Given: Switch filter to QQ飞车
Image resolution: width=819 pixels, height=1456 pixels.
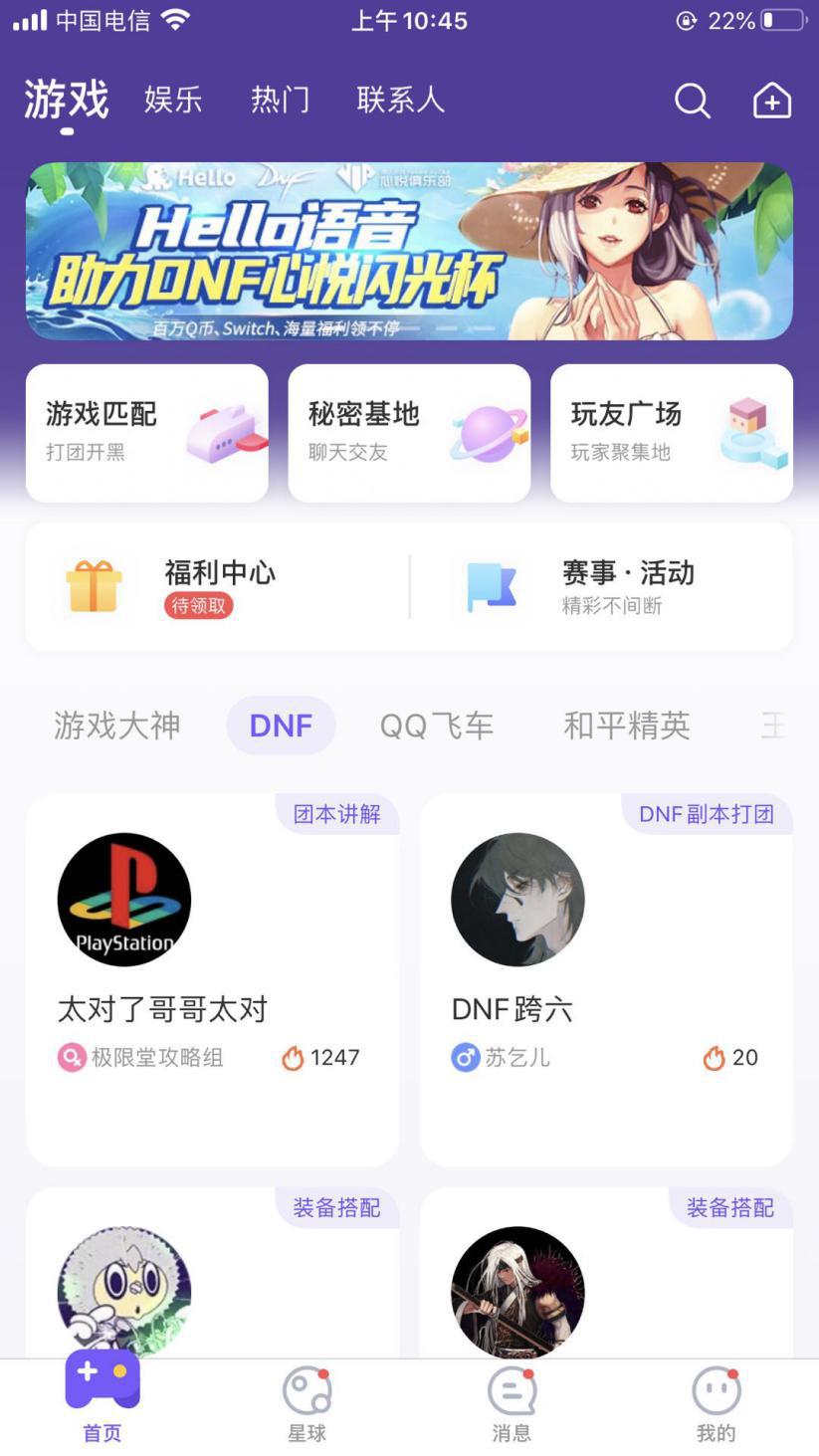Looking at the screenshot, I should pos(436,725).
